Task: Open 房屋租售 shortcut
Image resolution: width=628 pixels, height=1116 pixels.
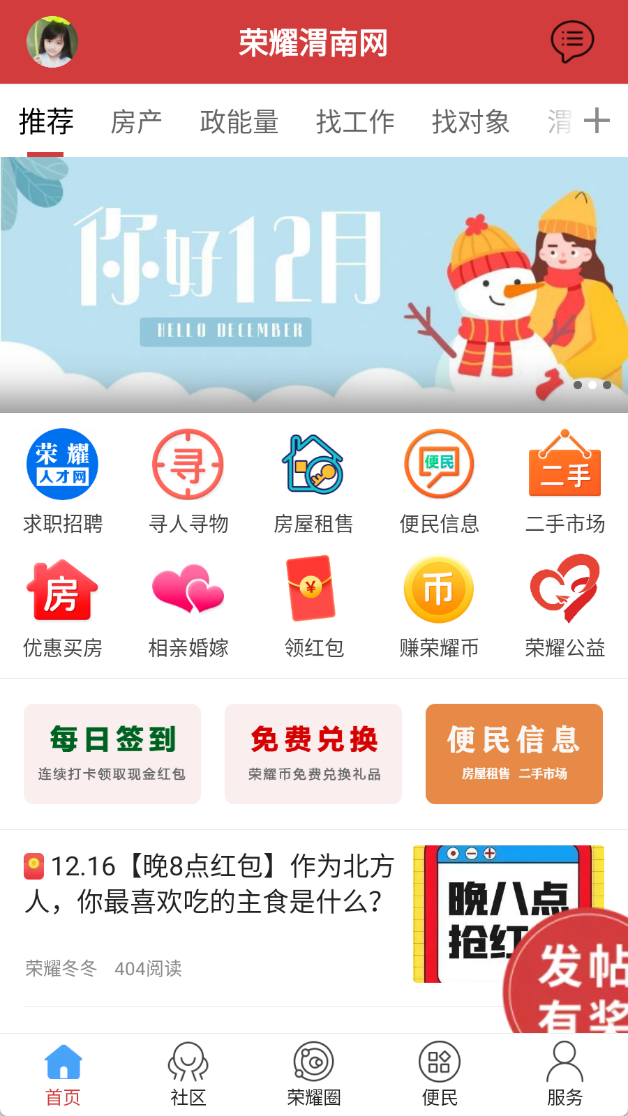Action: click(313, 480)
